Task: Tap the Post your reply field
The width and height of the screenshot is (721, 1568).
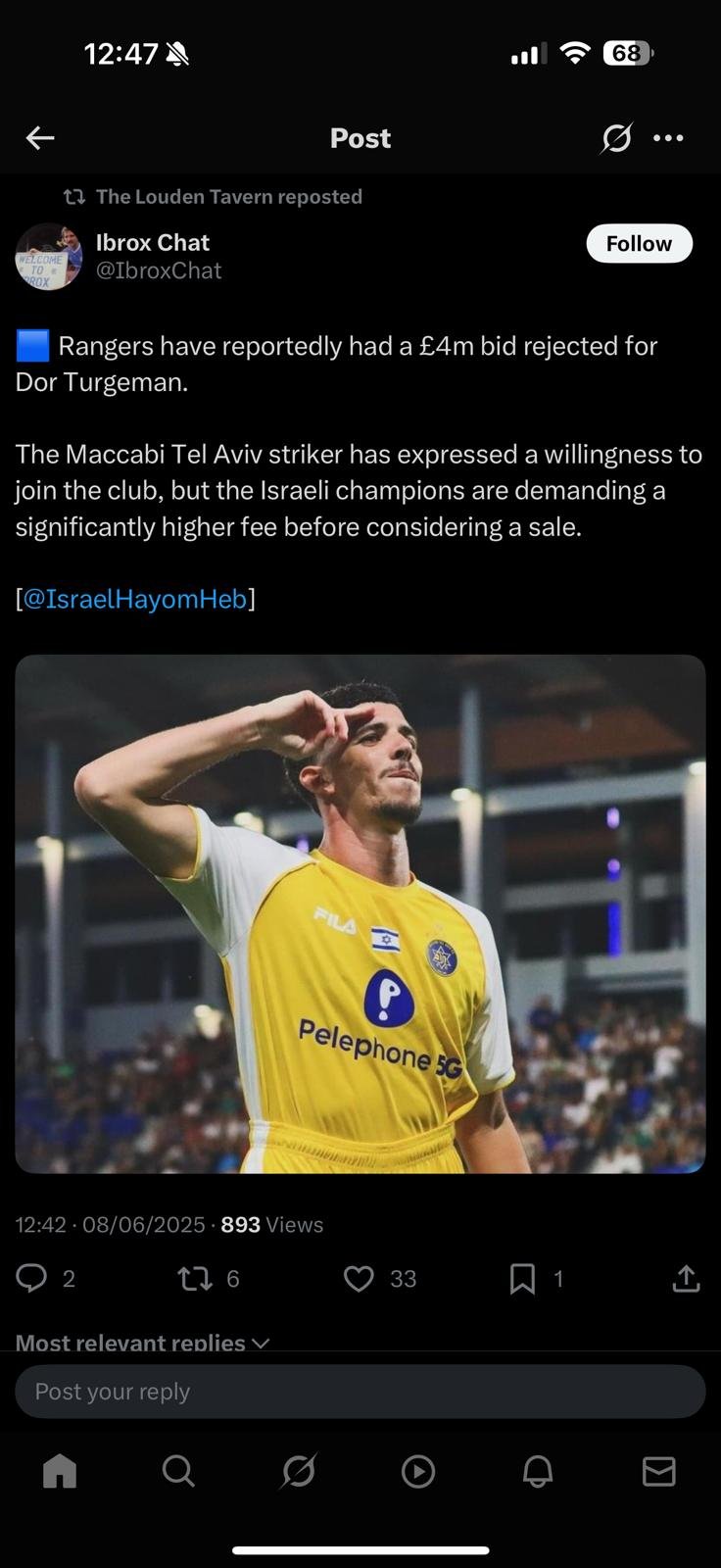Action: point(360,1392)
